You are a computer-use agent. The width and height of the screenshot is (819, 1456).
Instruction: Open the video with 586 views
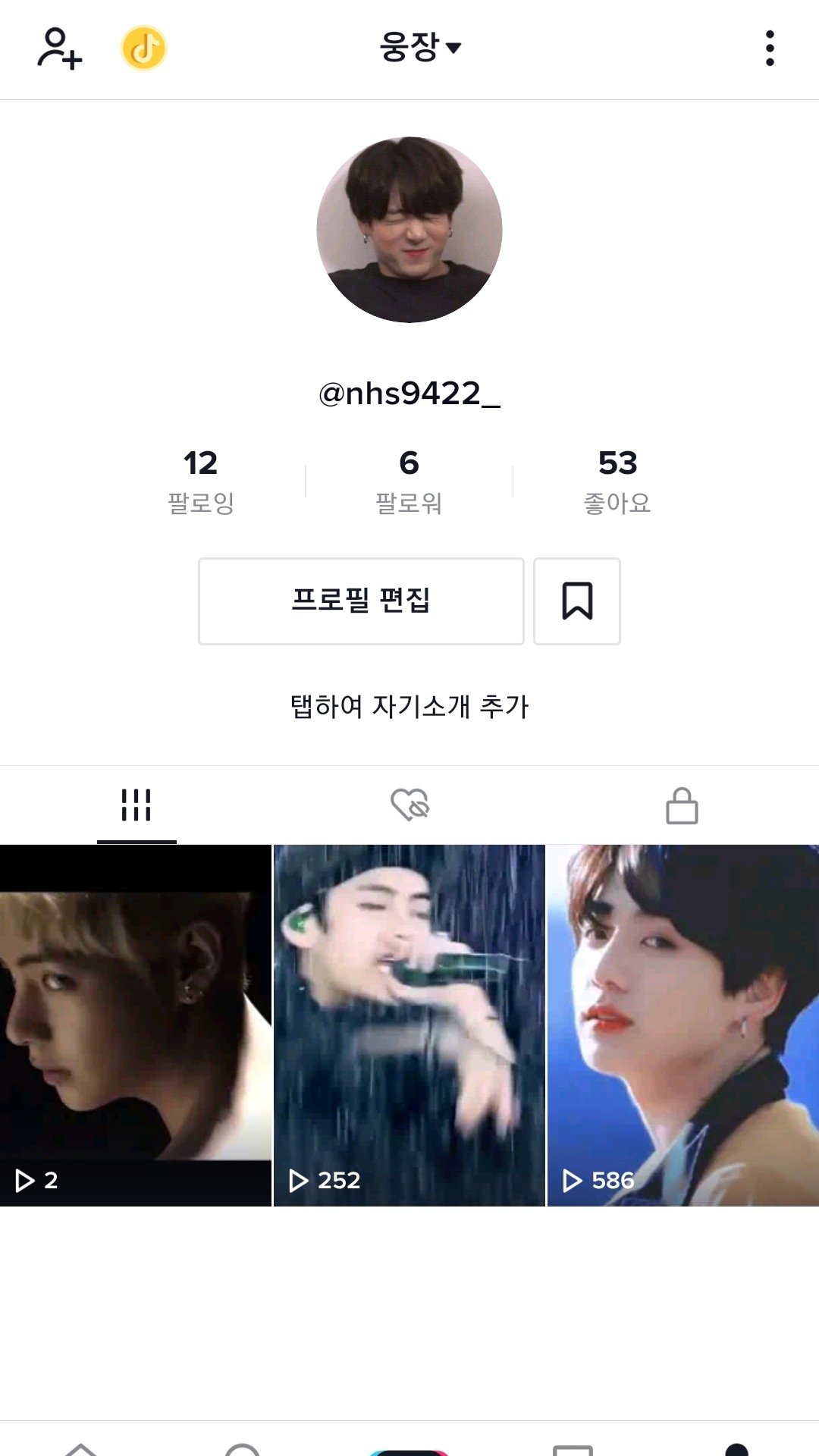point(683,1025)
